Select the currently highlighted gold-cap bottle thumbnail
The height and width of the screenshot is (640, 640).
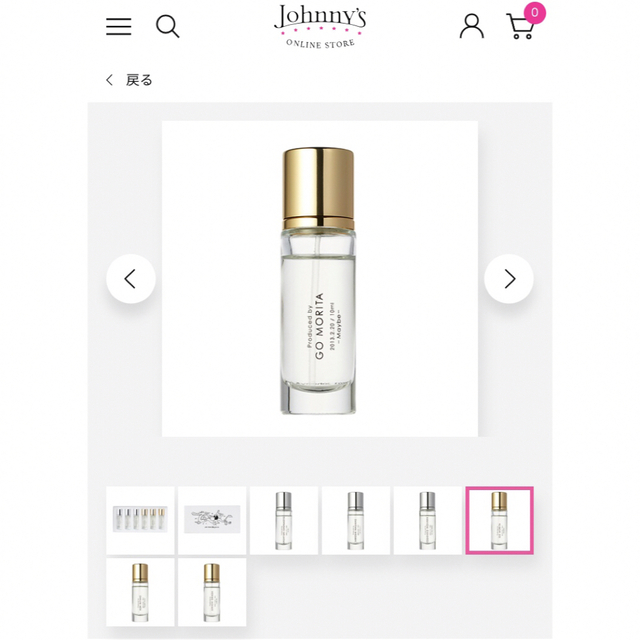(x=499, y=520)
